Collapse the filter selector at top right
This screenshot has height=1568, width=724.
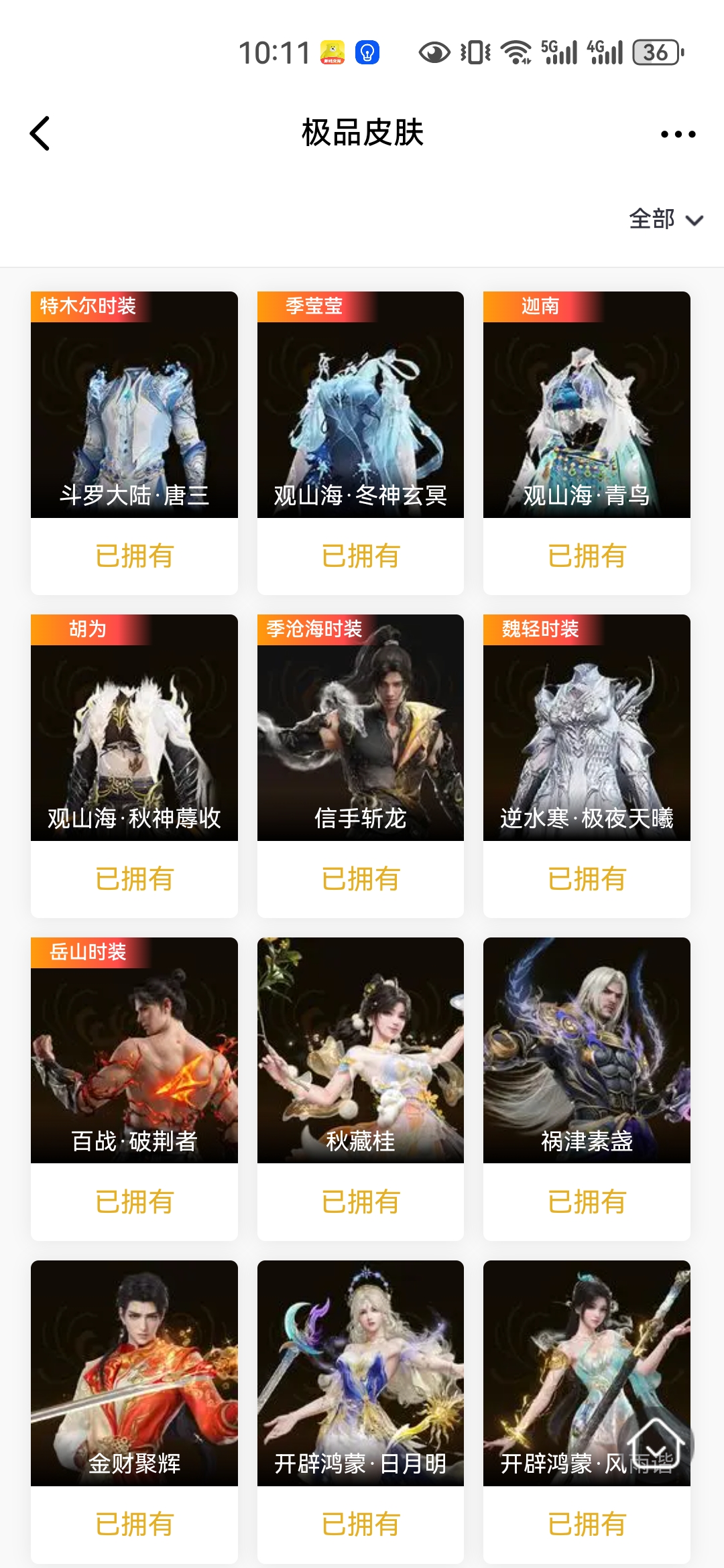tap(666, 218)
